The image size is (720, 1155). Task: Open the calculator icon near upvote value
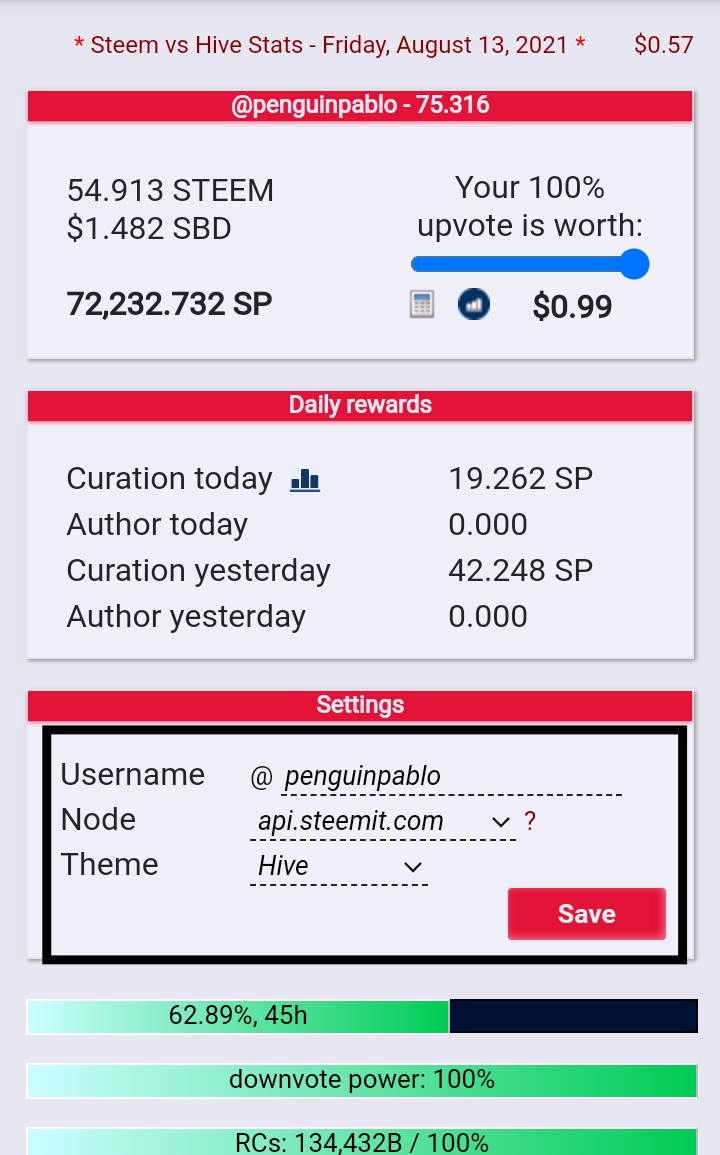pyautogui.click(x=422, y=305)
